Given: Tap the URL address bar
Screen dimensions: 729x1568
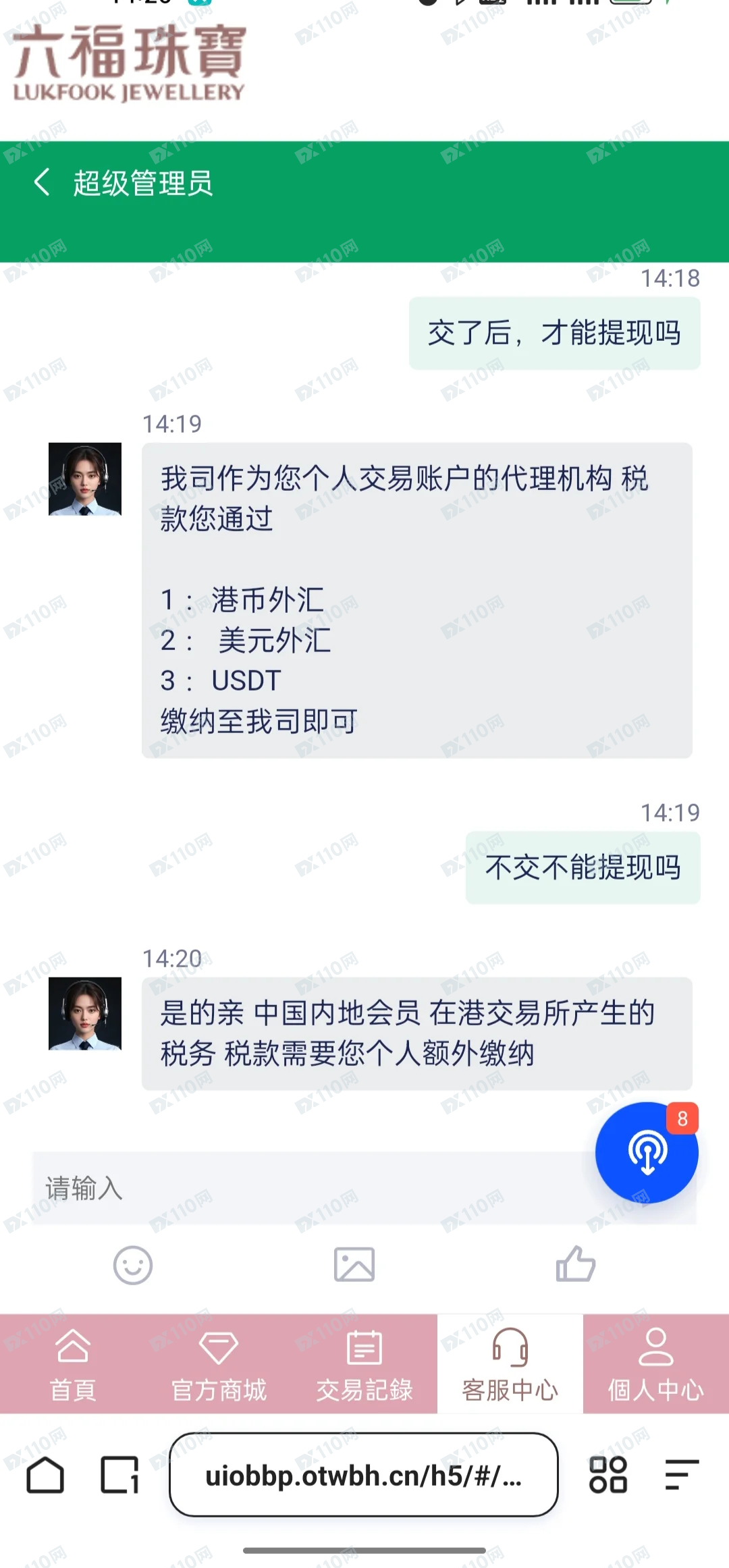Looking at the screenshot, I should 364,1475.
